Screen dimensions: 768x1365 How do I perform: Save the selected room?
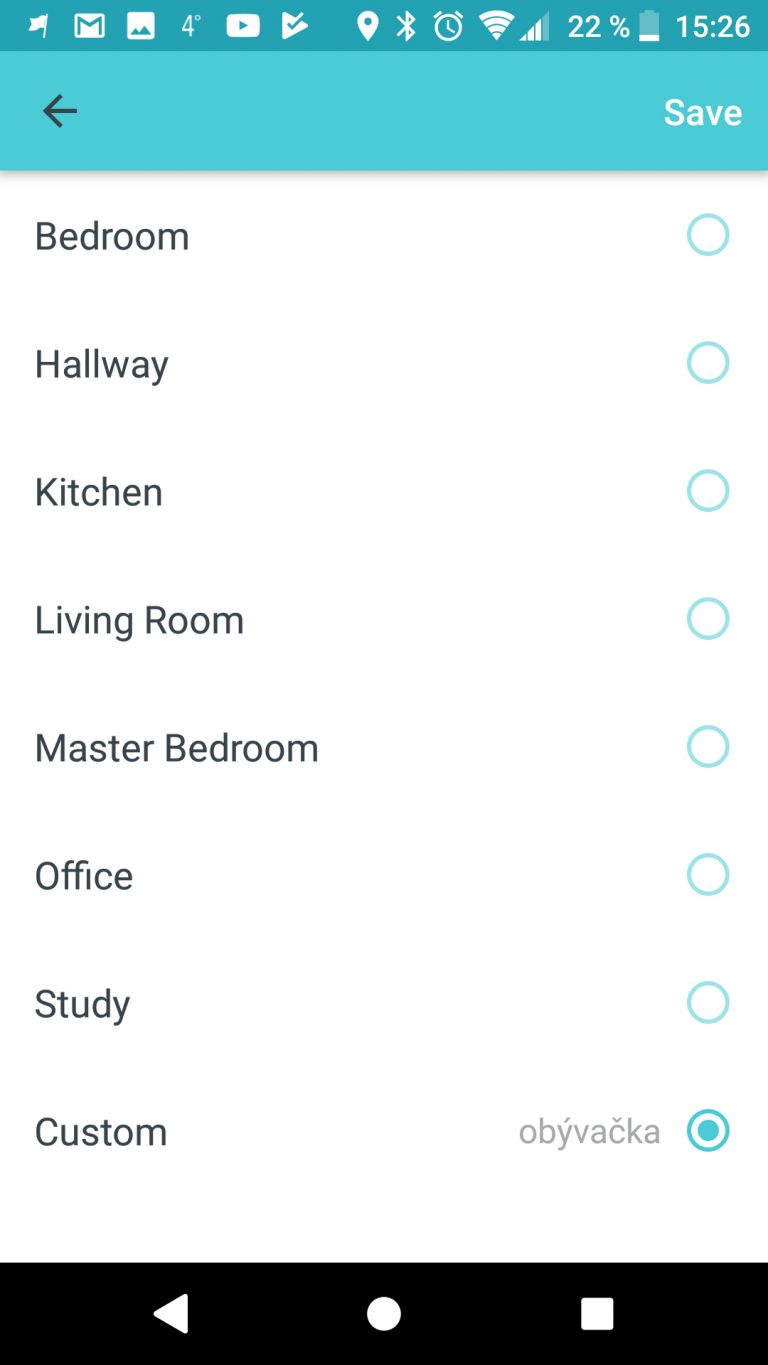702,112
